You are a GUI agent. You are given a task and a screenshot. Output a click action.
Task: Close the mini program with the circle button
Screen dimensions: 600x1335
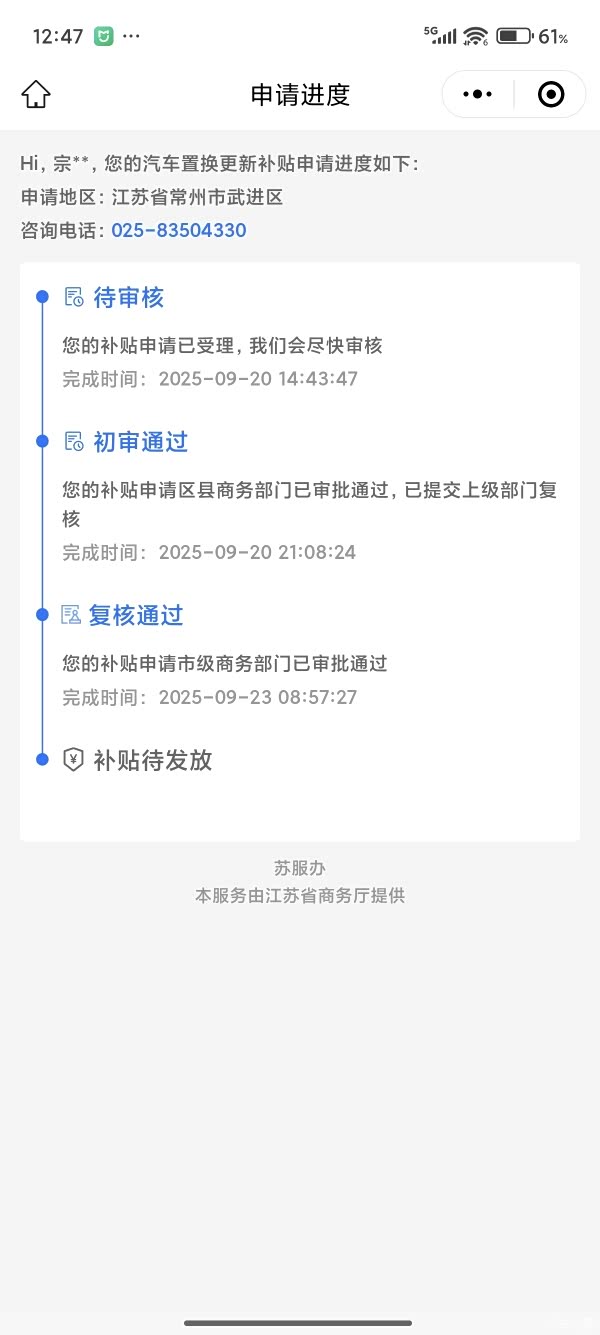551,95
